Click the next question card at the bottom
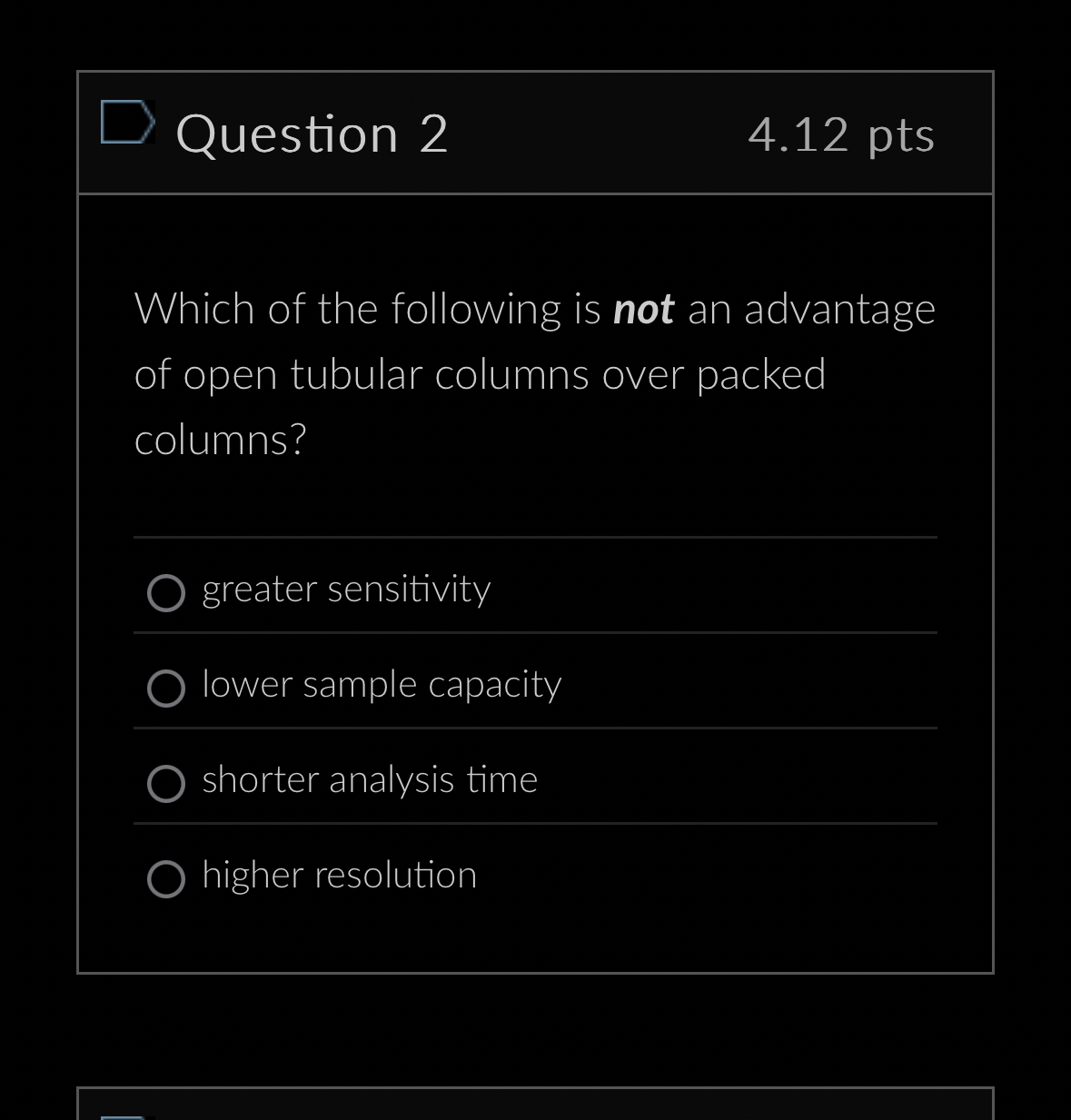Screen dimensions: 1071x1120 click(x=535, y=1099)
